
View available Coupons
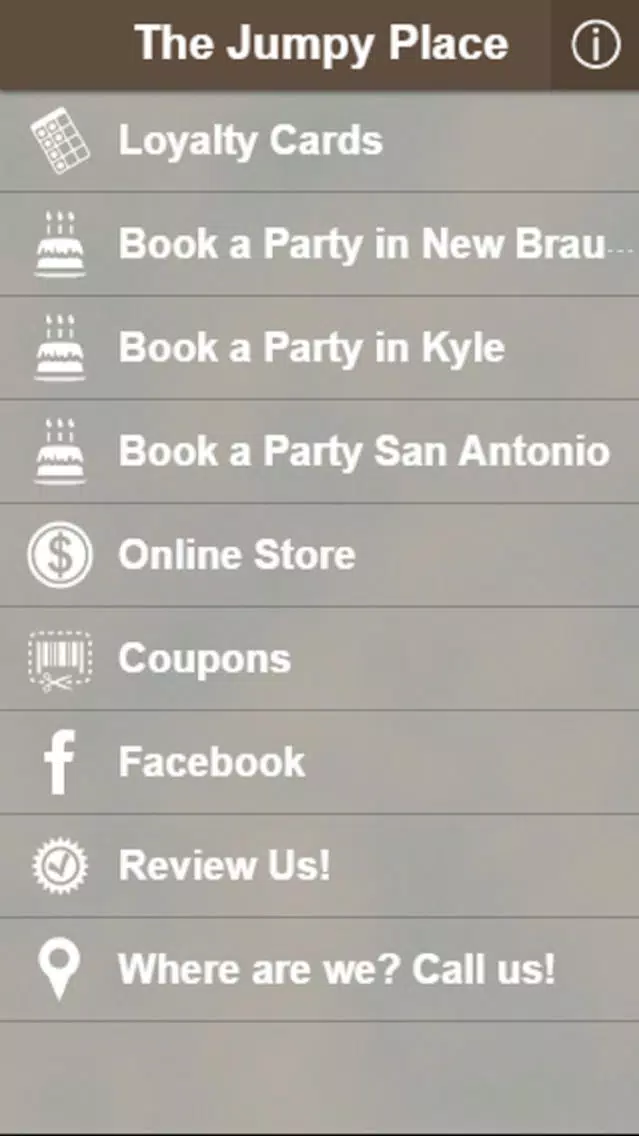(x=320, y=659)
